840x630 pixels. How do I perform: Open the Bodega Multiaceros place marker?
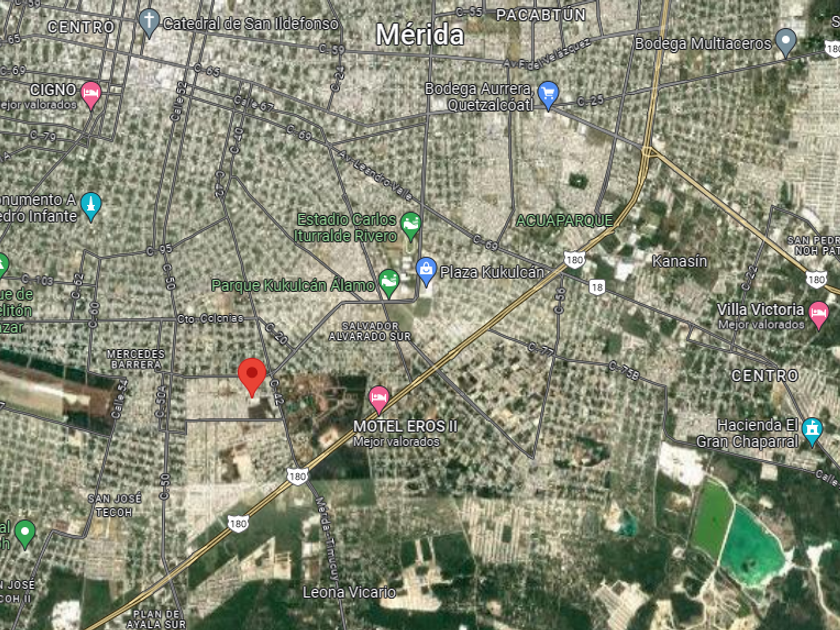[x=786, y=42]
